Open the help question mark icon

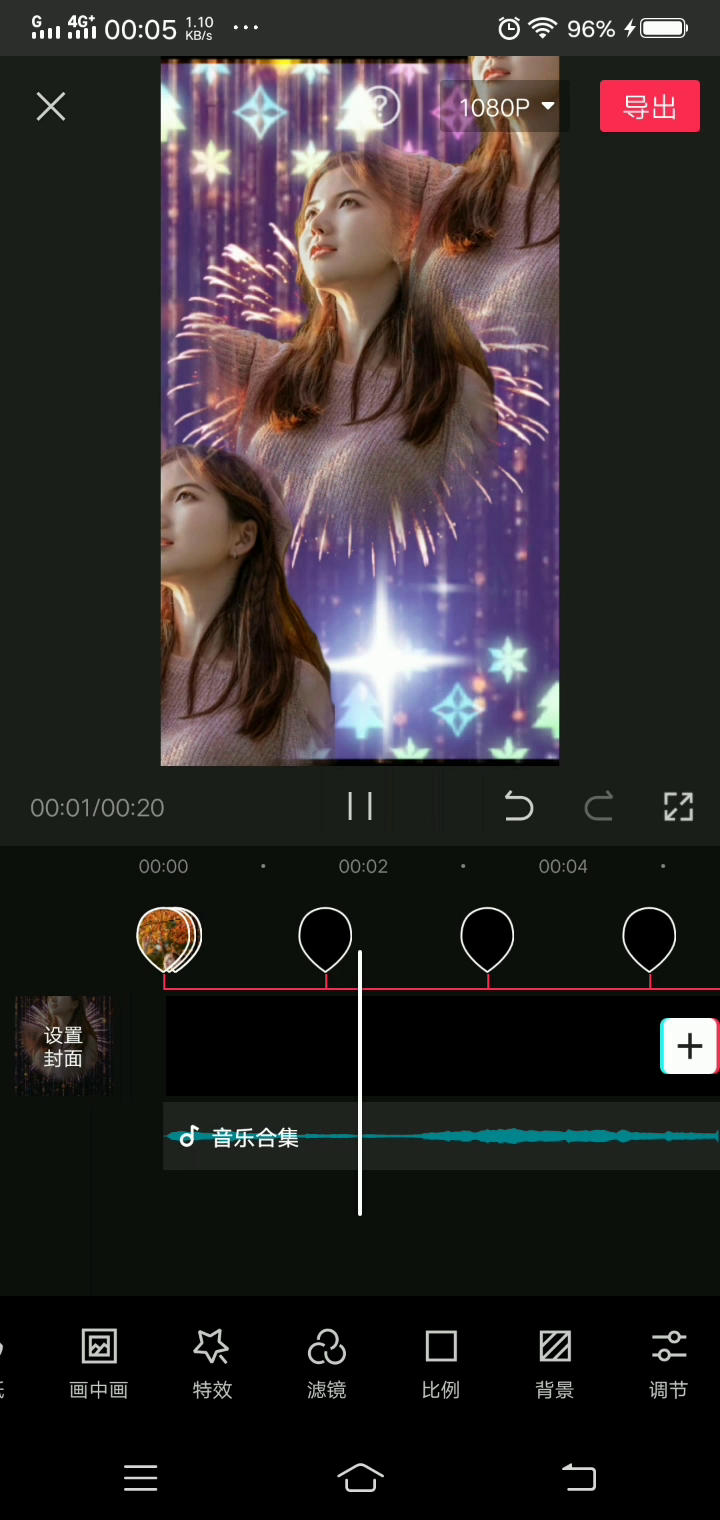coord(380,105)
